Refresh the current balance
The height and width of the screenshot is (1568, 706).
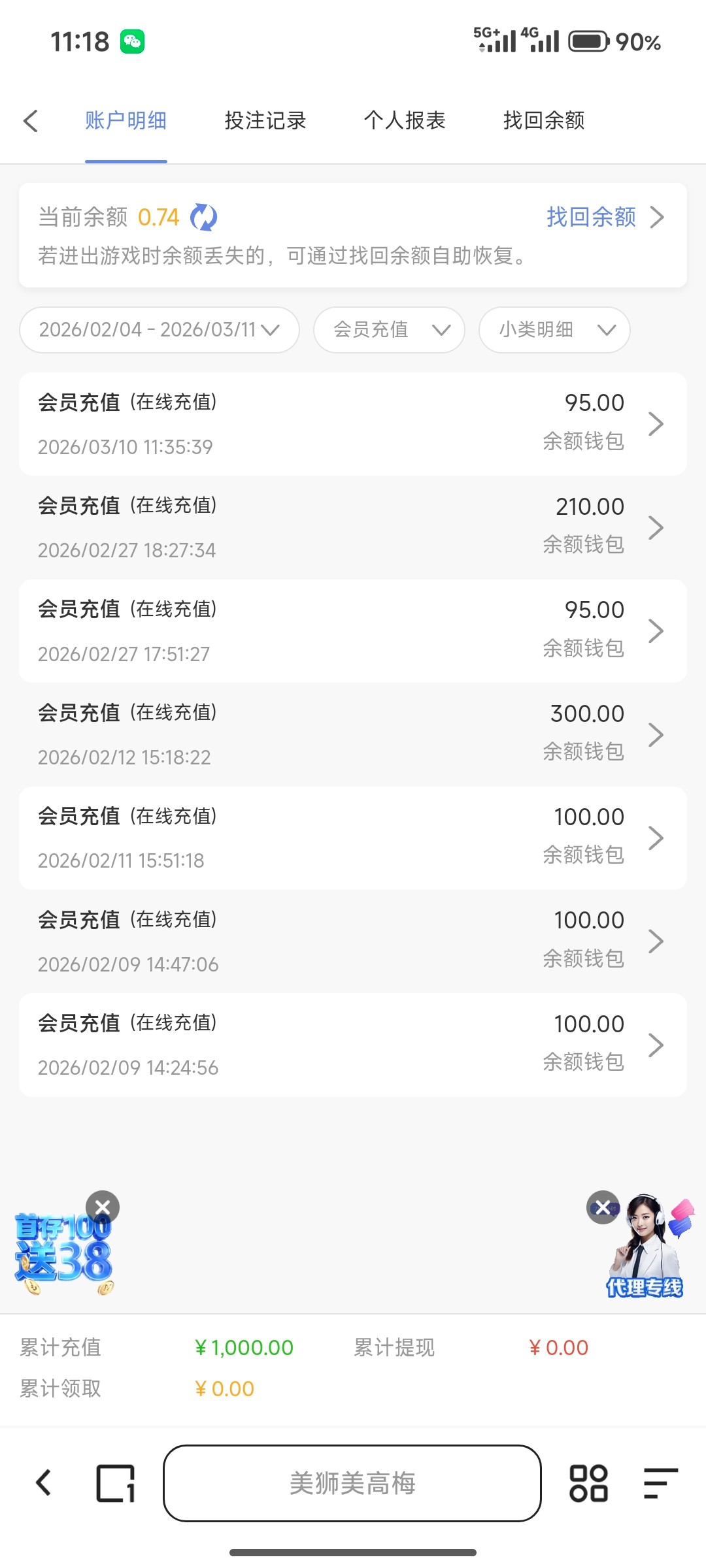204,218
